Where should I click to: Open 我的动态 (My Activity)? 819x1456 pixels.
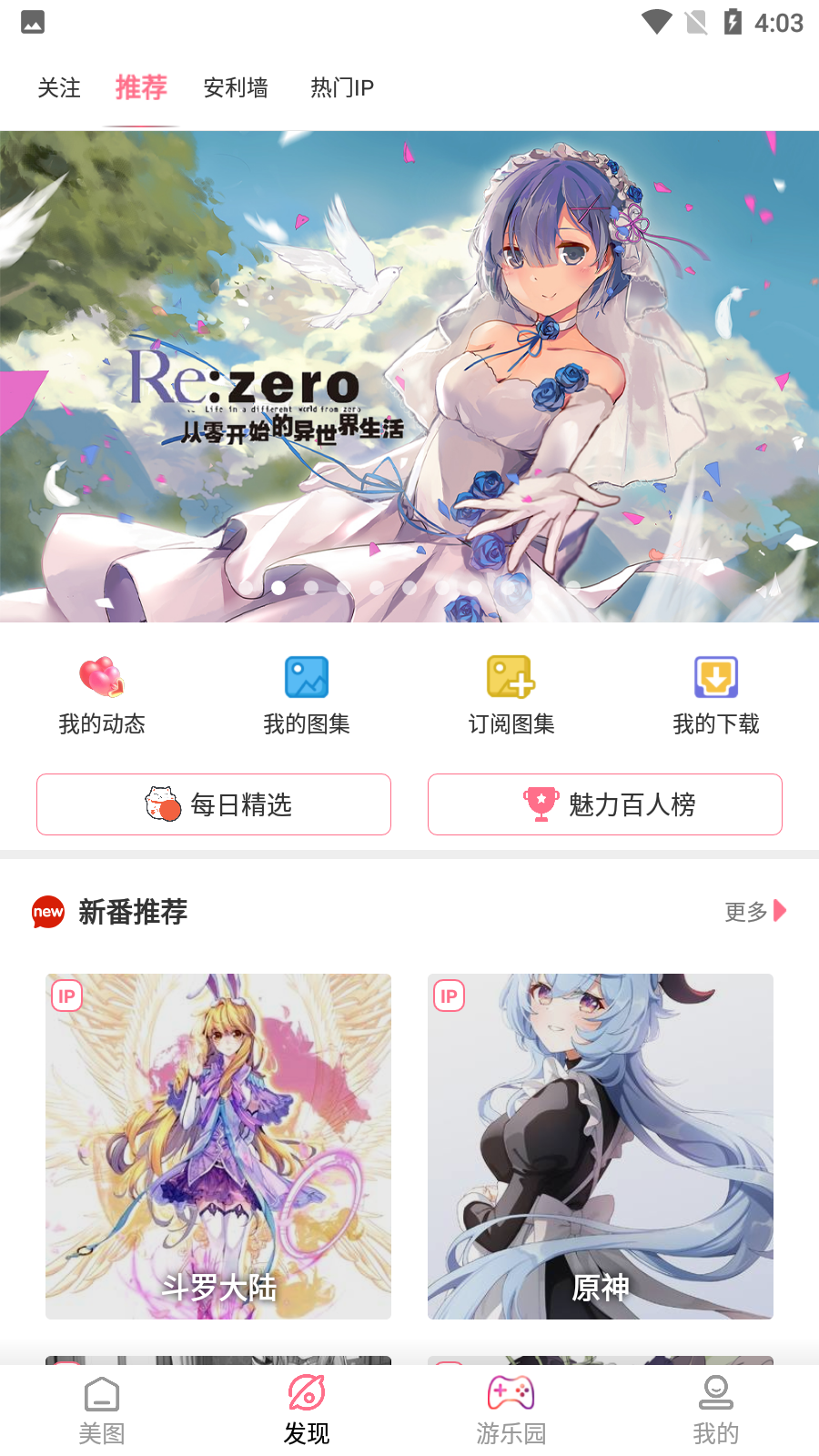click(101, 693)
